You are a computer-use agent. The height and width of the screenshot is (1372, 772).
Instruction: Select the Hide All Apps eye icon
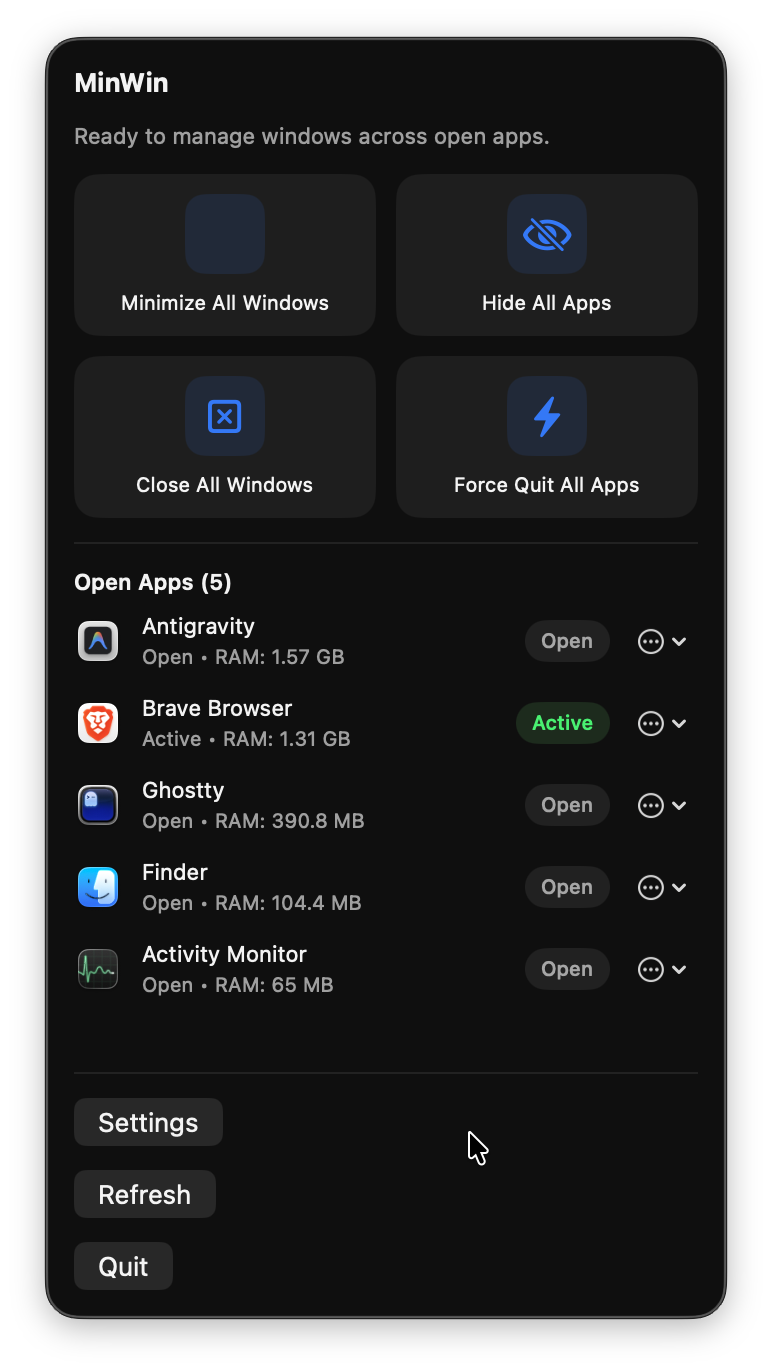pos(546,234)
